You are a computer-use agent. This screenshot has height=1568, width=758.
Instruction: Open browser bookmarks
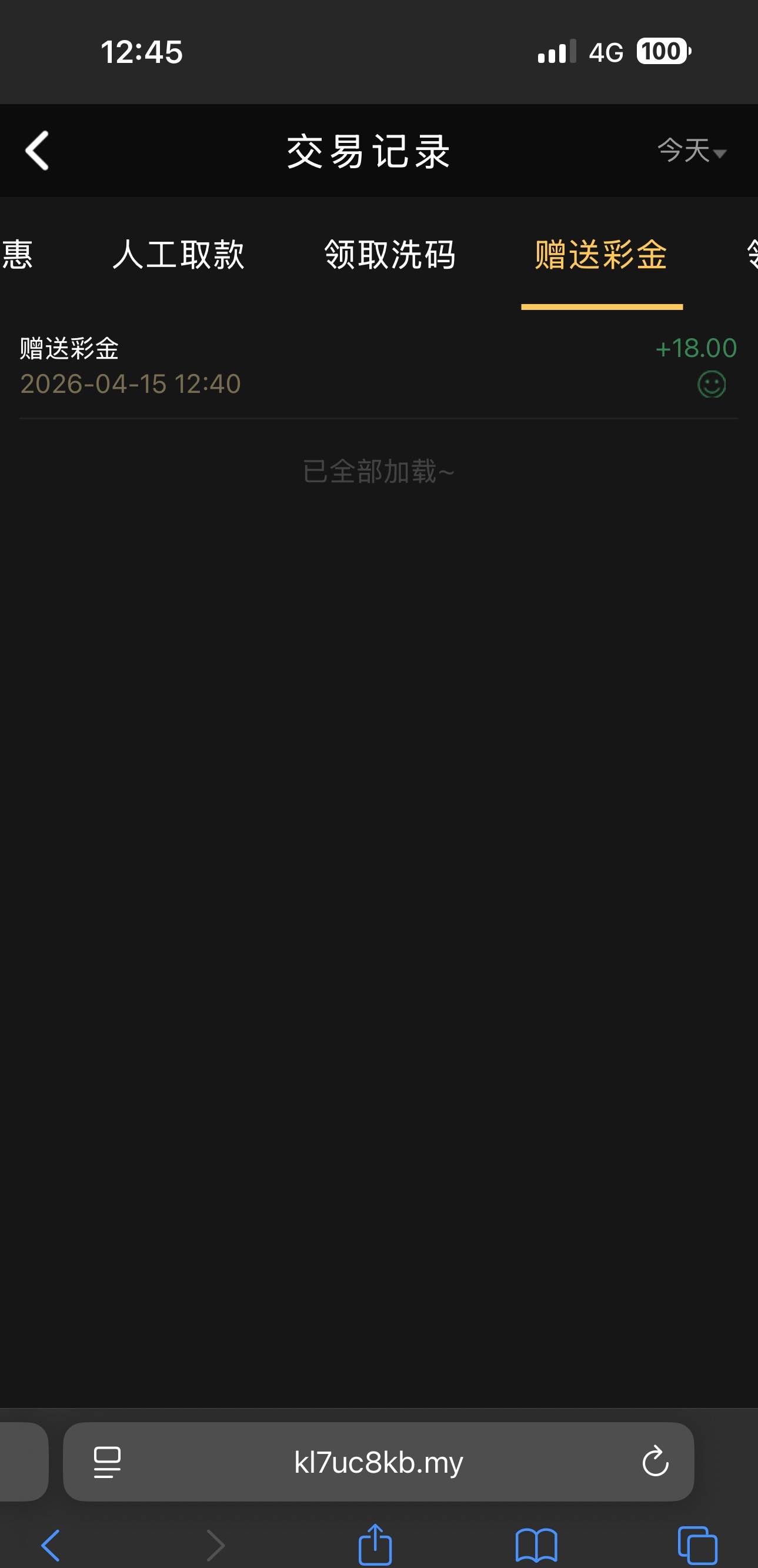coord(536,1545)
